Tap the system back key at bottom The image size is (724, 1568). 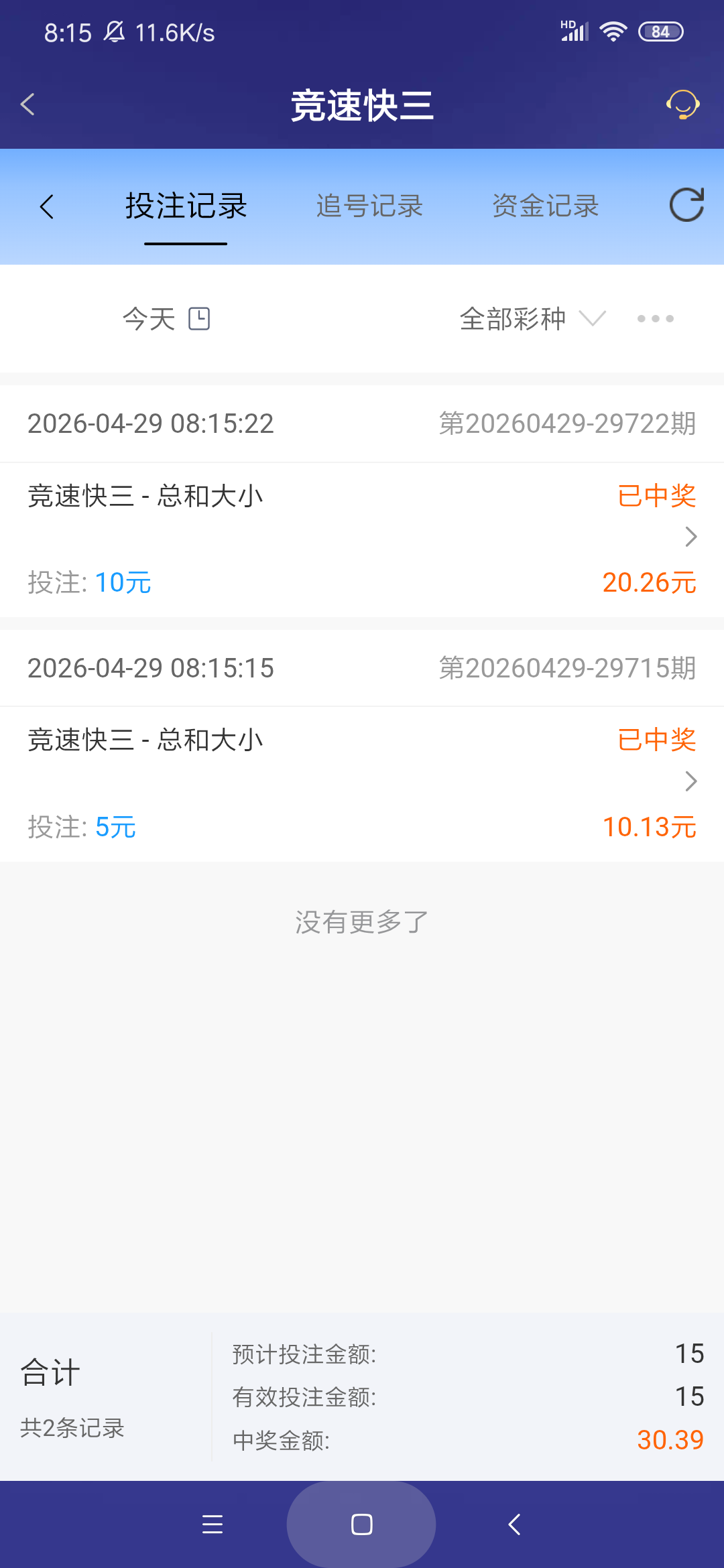point(513,1525)
